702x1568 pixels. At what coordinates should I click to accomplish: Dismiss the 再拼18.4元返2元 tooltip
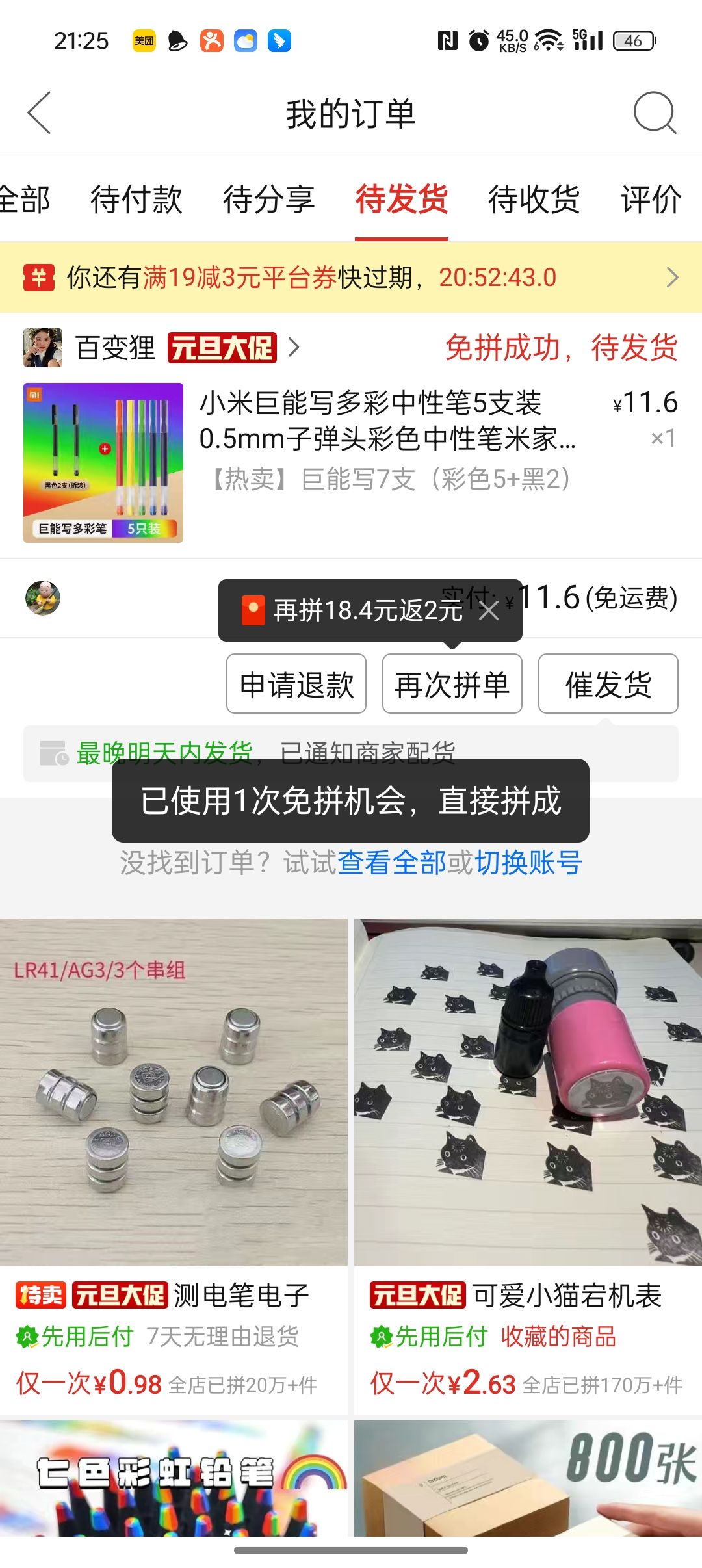(x=489, y=610)
